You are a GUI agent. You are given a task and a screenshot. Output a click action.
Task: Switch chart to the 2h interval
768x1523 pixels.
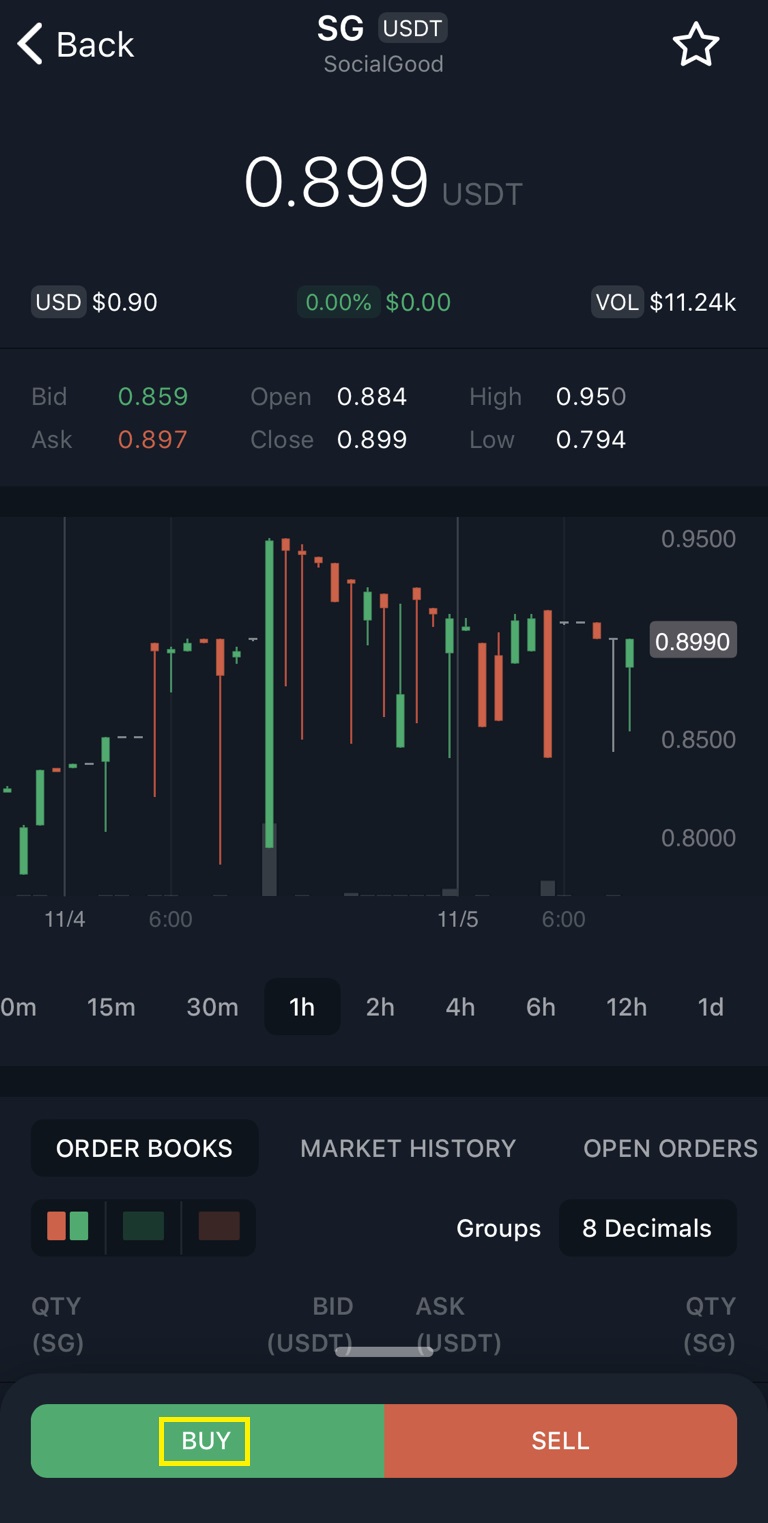(x=380, y=1007)
